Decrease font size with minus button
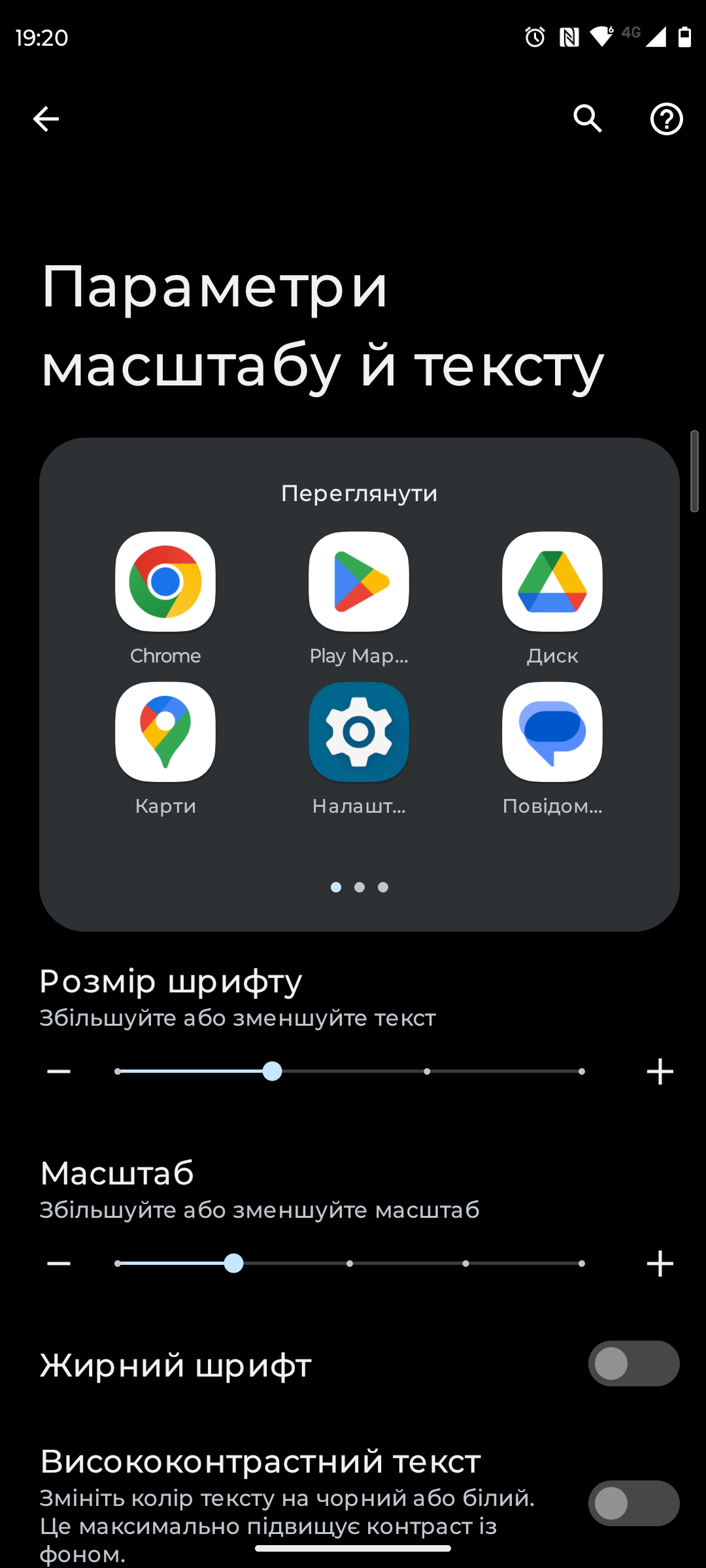This screenshot has height=1568, width=706. (x=59, y=1071)
